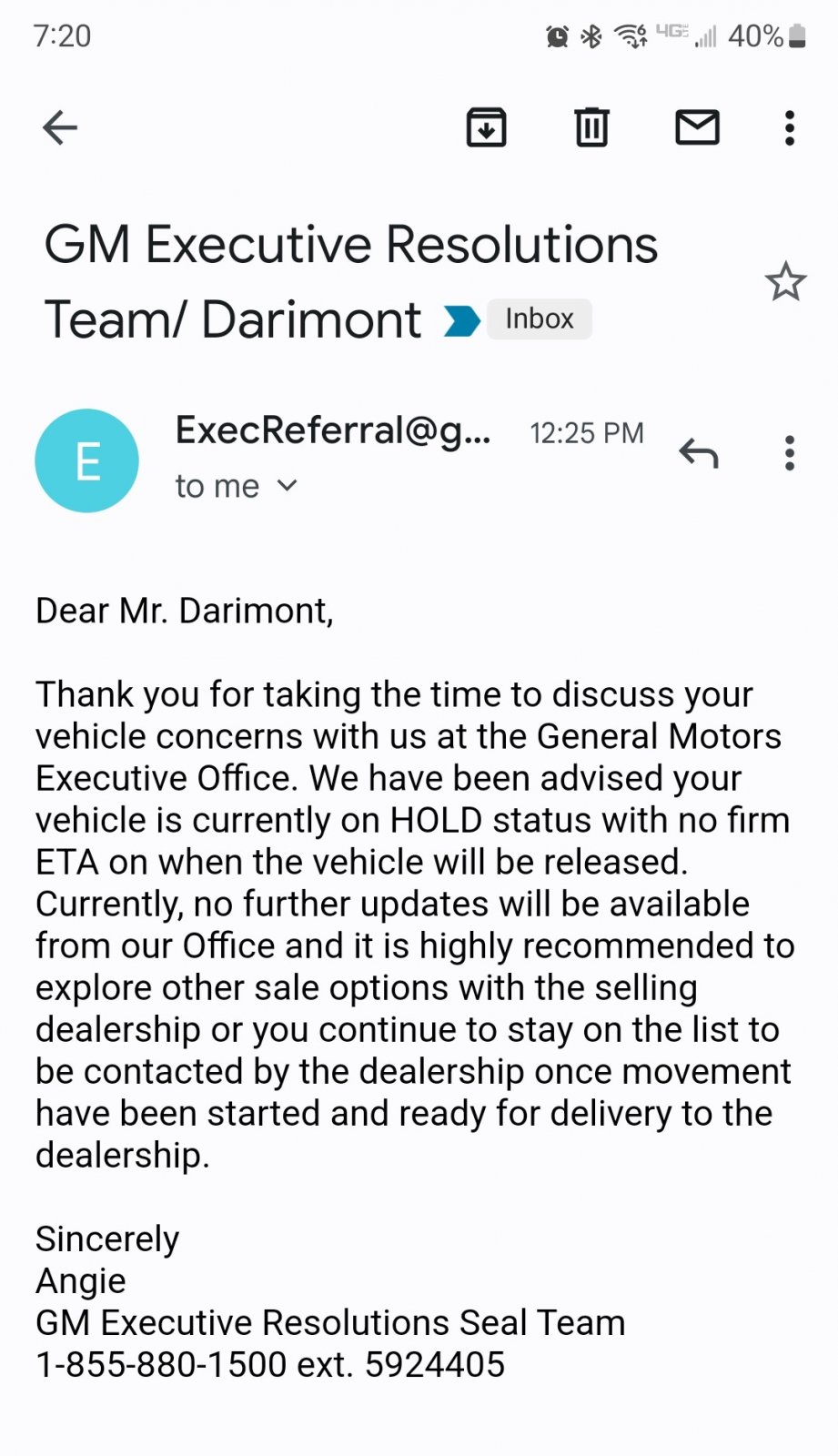Mark the email as unread

[x=697, y=127]
